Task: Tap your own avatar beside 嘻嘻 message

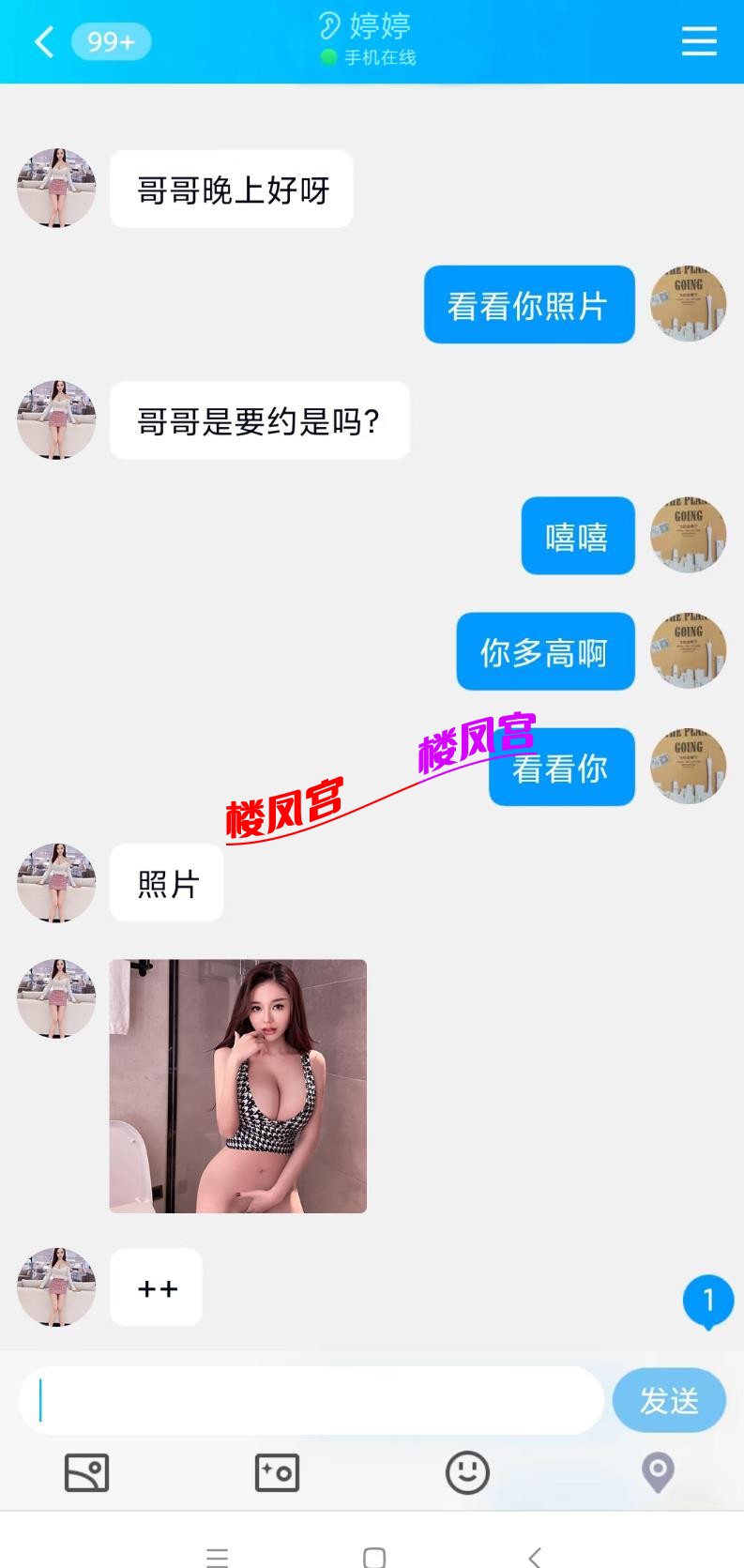Action: pyautogui.click(x=688, y=535)
